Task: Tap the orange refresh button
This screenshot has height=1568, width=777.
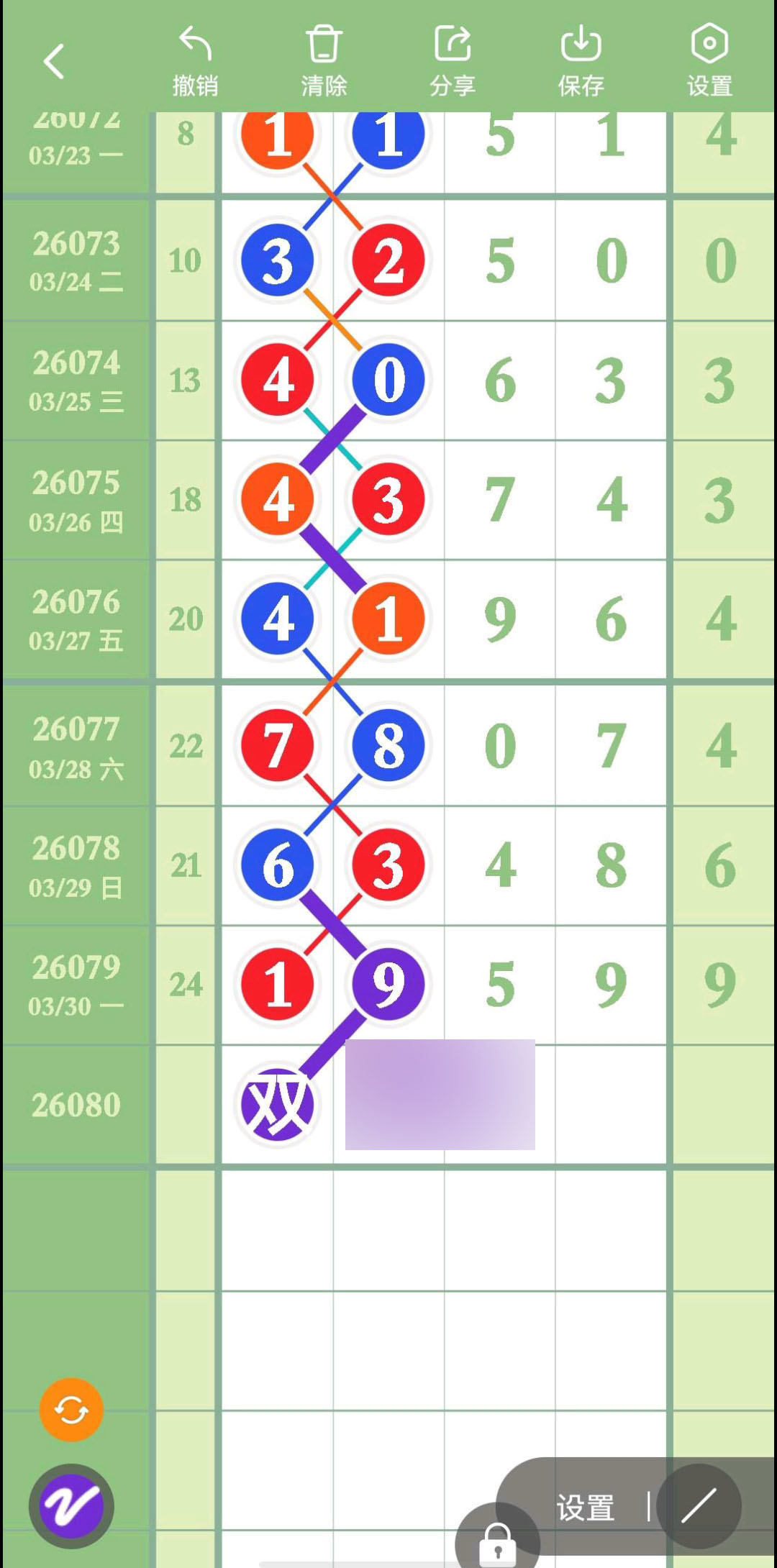Action: click(x=71, y=1410)
